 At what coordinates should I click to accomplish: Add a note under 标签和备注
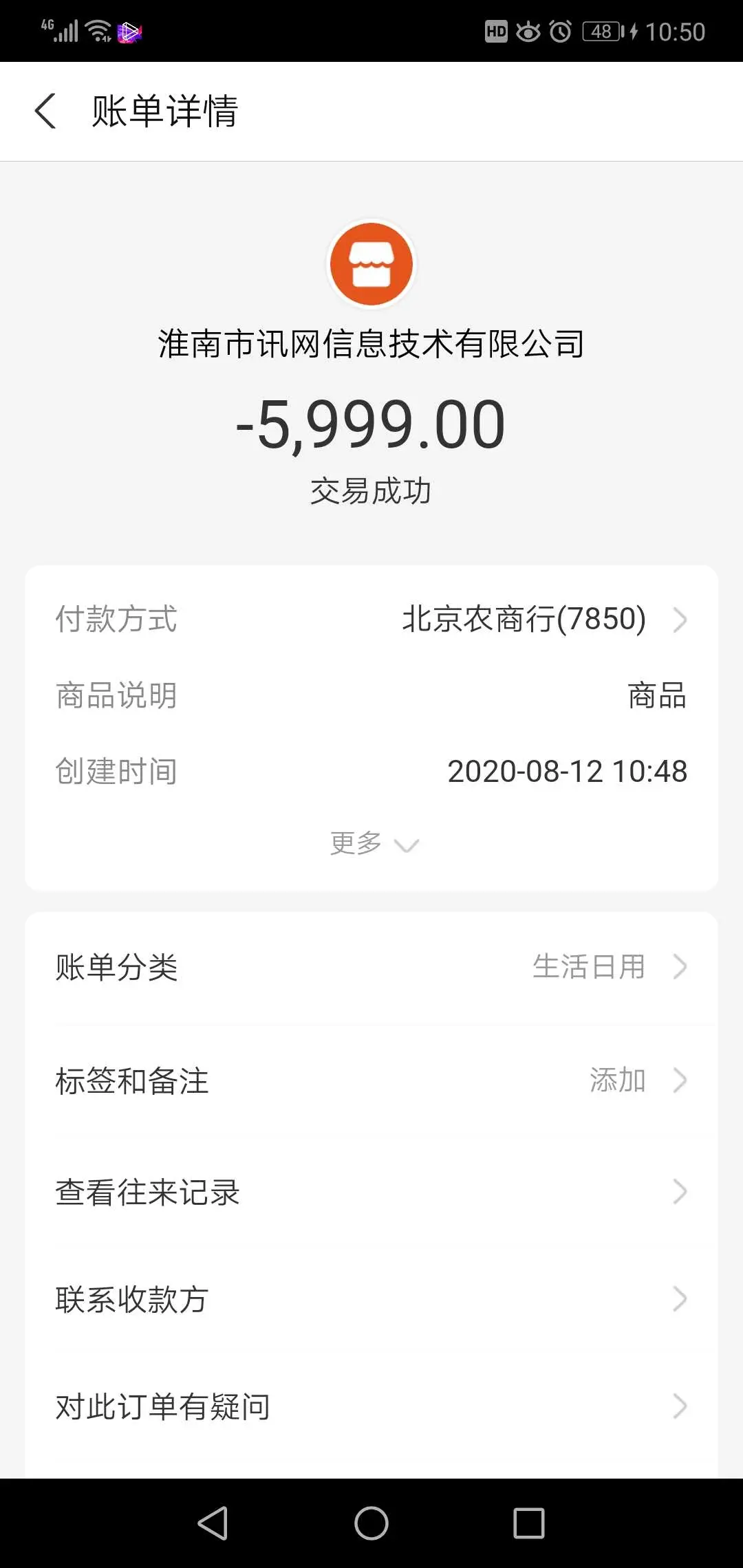[371, 1080]
